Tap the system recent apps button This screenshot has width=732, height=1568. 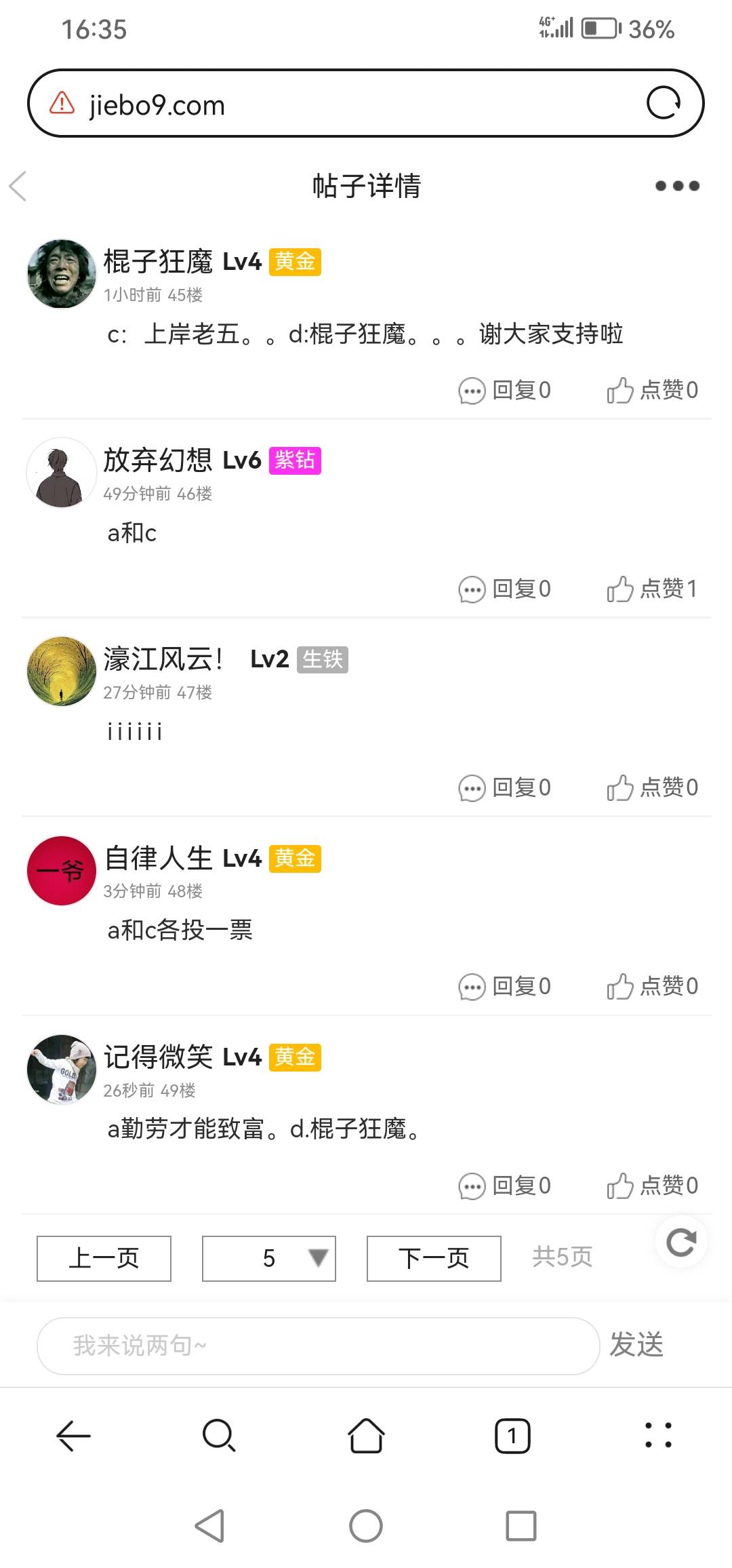[521, 1526]
